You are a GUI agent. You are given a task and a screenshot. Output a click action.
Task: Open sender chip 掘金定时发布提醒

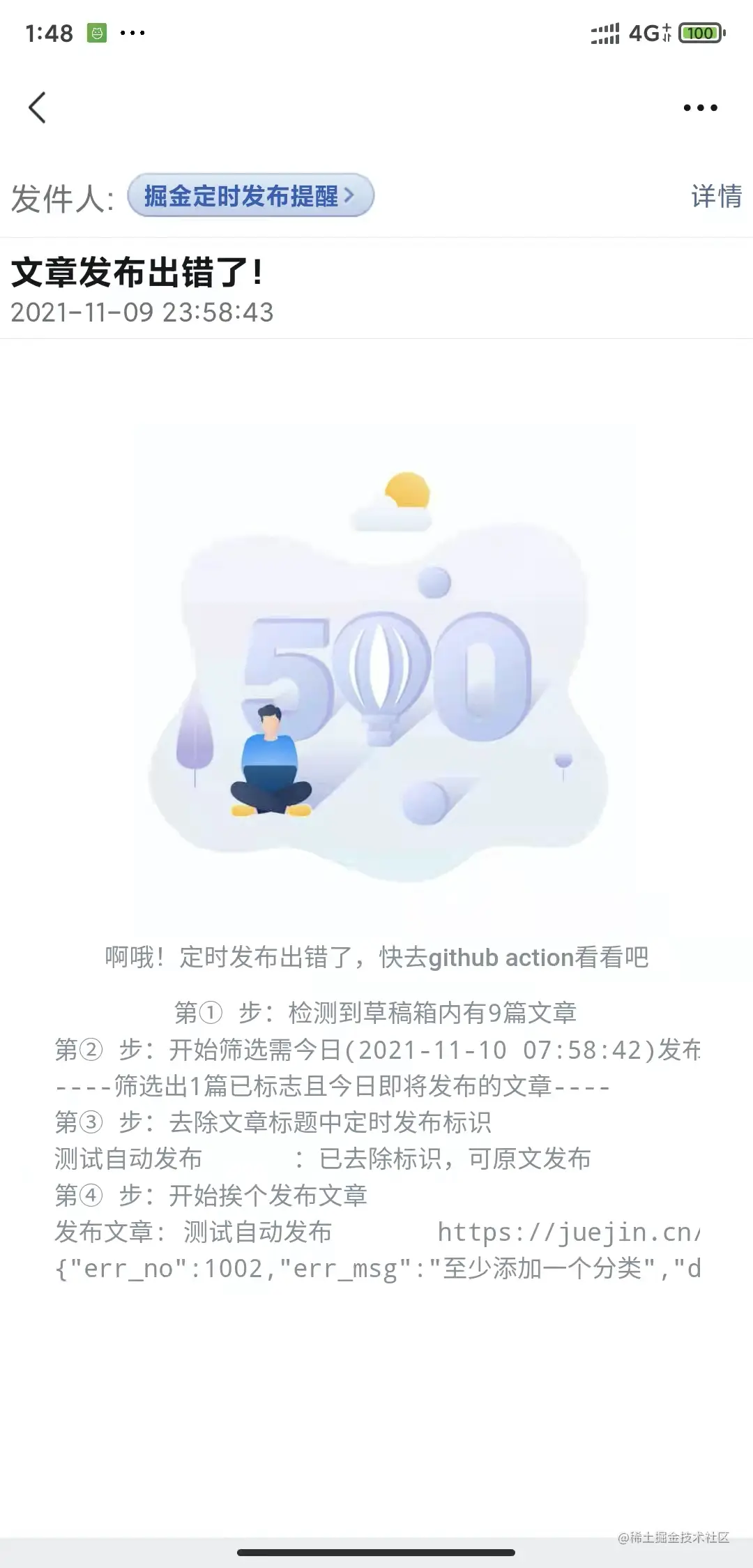pyautogui.click(x=250, y=196)
